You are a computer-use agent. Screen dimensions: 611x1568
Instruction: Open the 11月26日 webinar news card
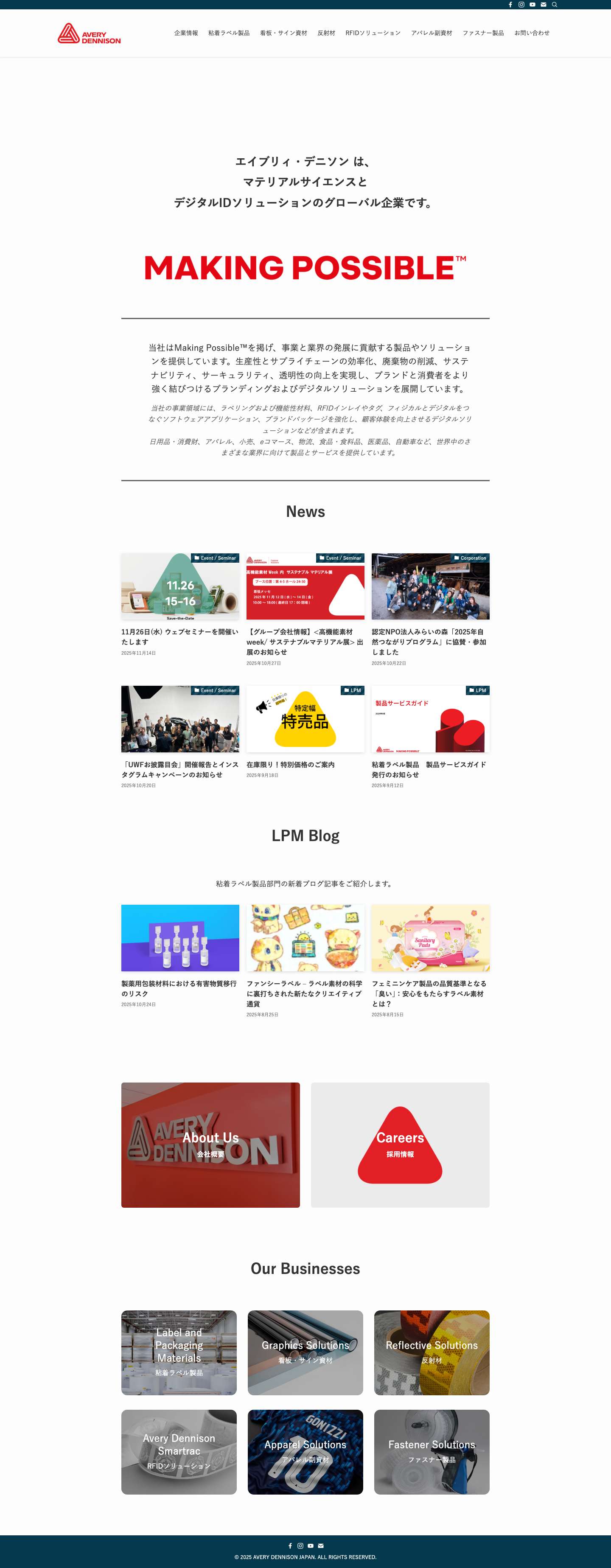coord(179,636)
